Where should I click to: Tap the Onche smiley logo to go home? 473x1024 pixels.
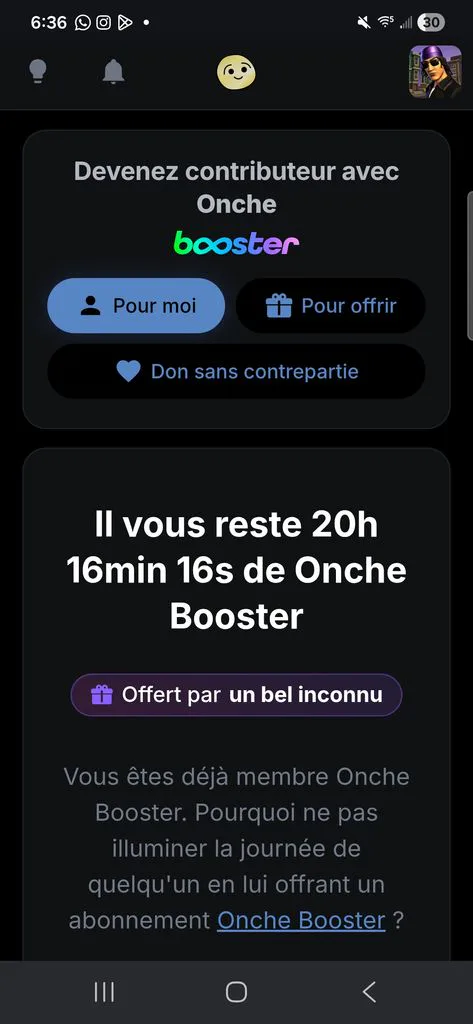coord(236,72)
